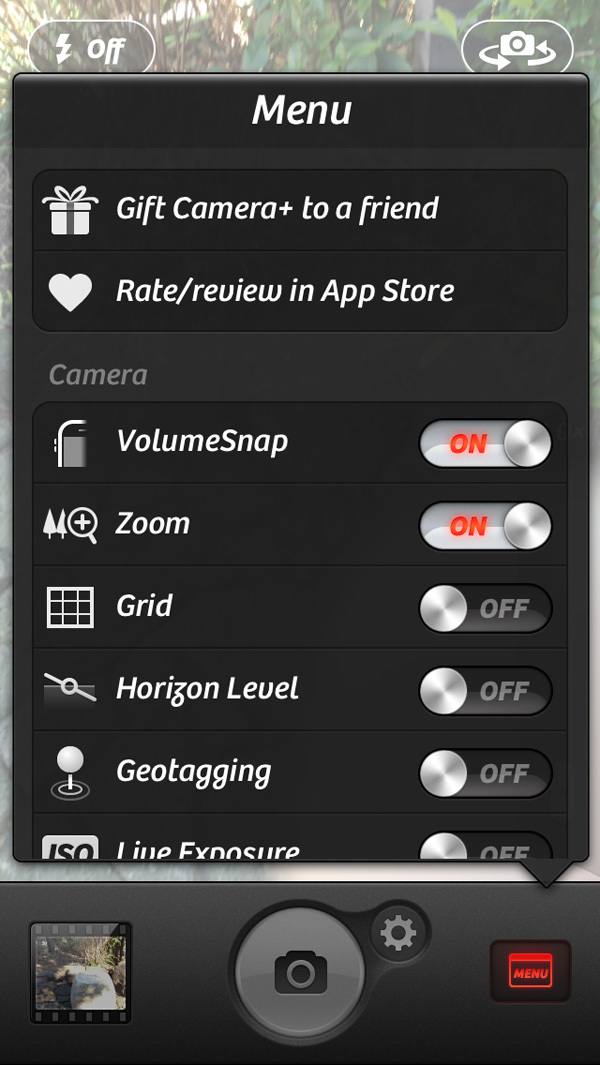Toggle the flash Off button
This screenshot has height=1065, width=600.
(x=91, y=48)
